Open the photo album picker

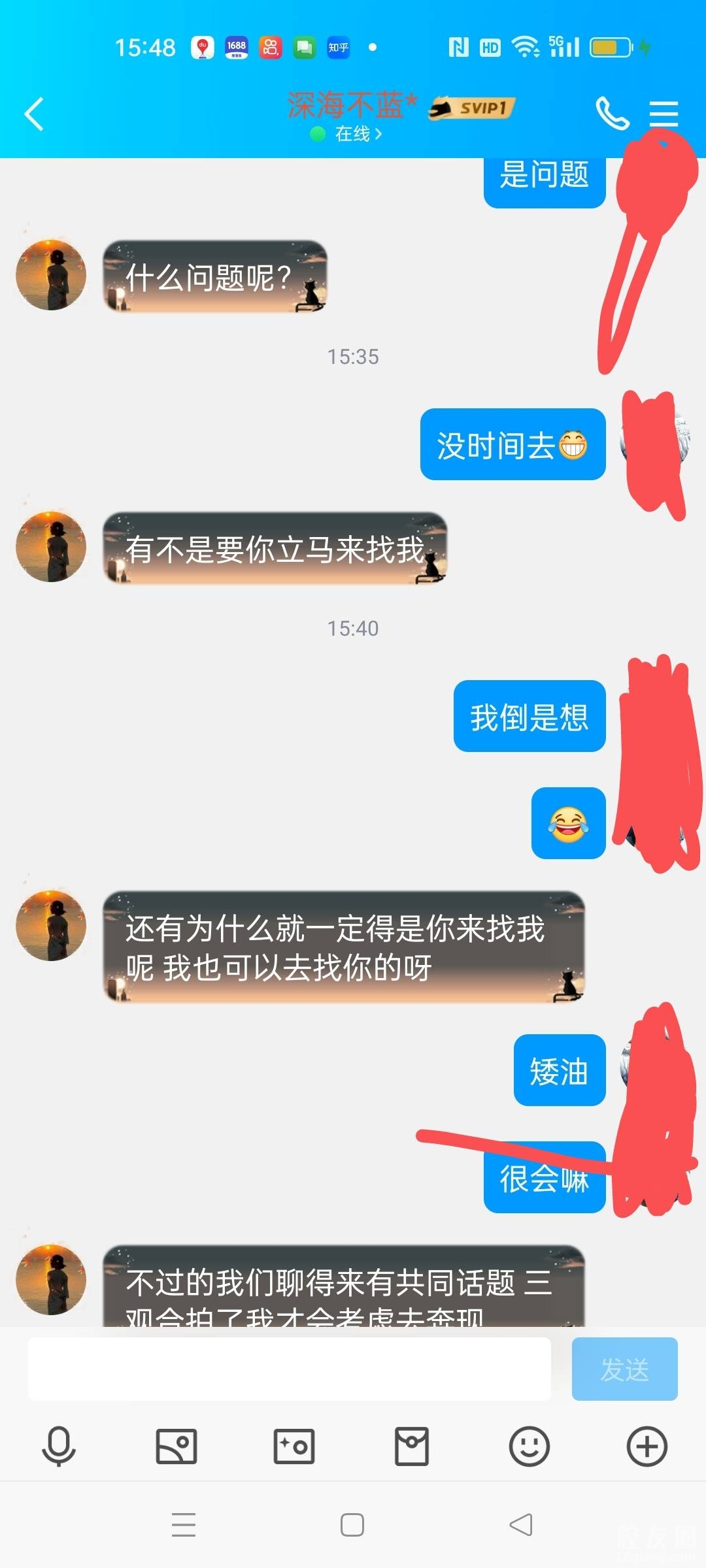click(x=176, y=1446)
